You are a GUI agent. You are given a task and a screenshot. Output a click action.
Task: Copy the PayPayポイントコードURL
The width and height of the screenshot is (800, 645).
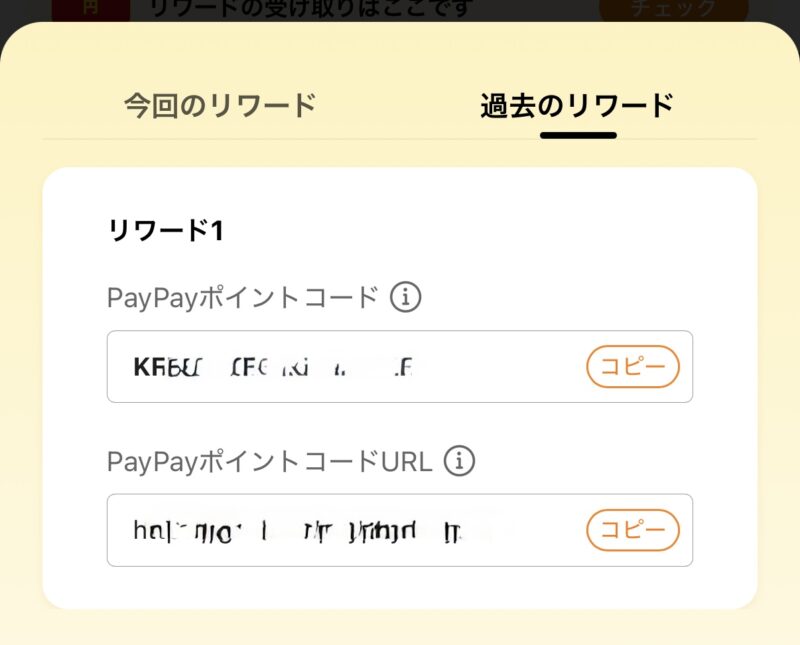pyautogui.click(x=632, y=530)
